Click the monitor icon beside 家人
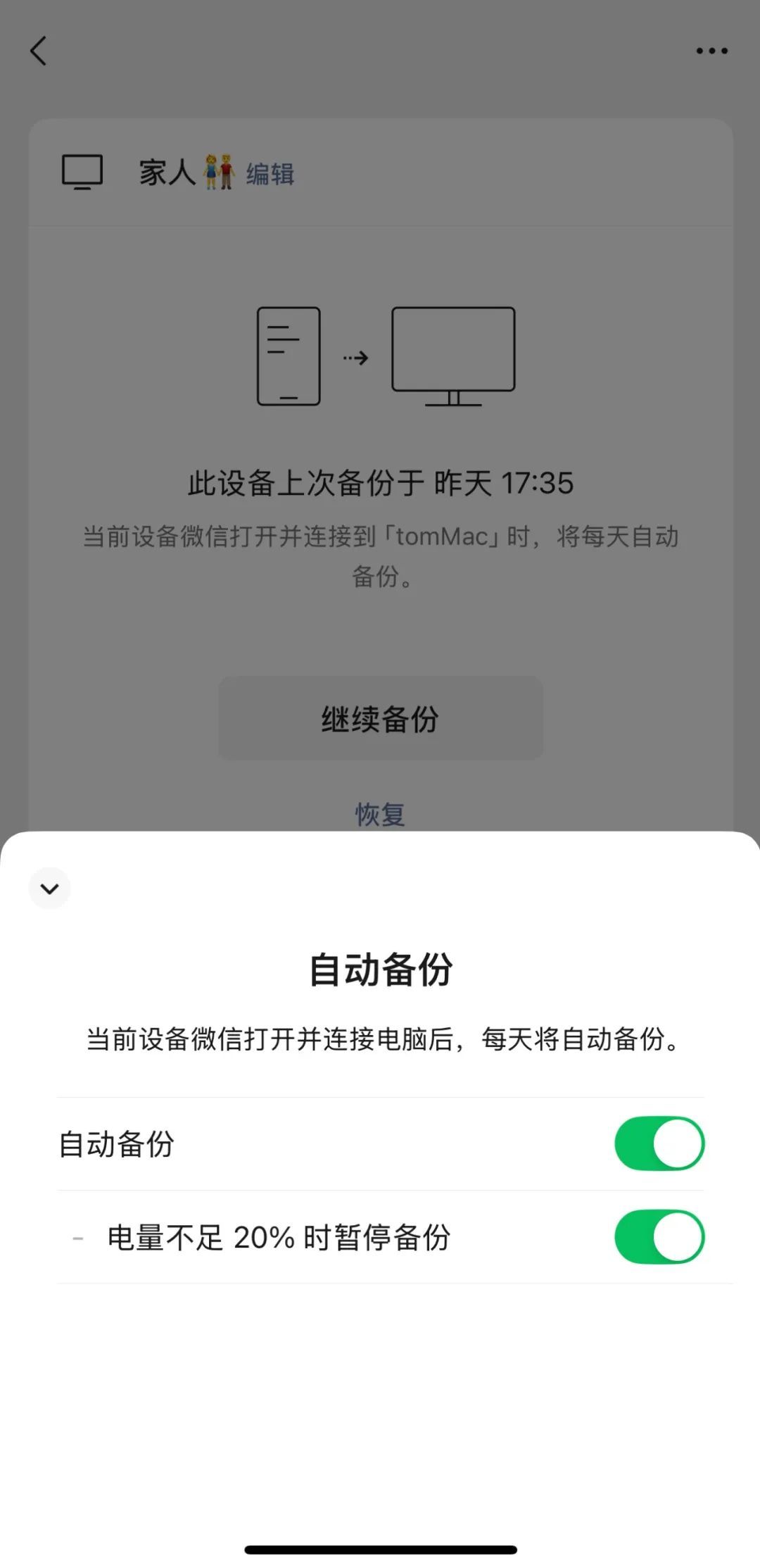 (x=82, y=171)
